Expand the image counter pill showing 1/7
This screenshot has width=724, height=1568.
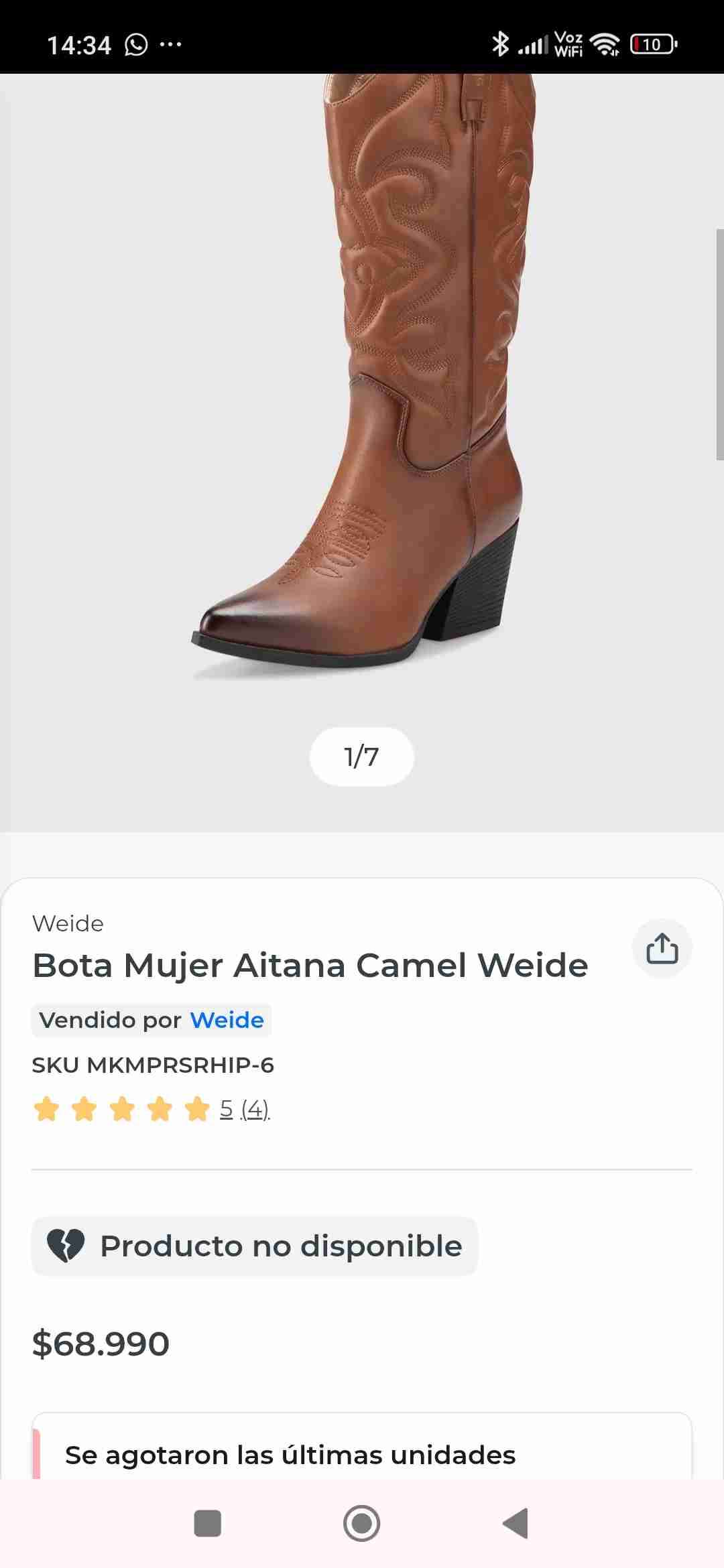(x=361, y=756)
